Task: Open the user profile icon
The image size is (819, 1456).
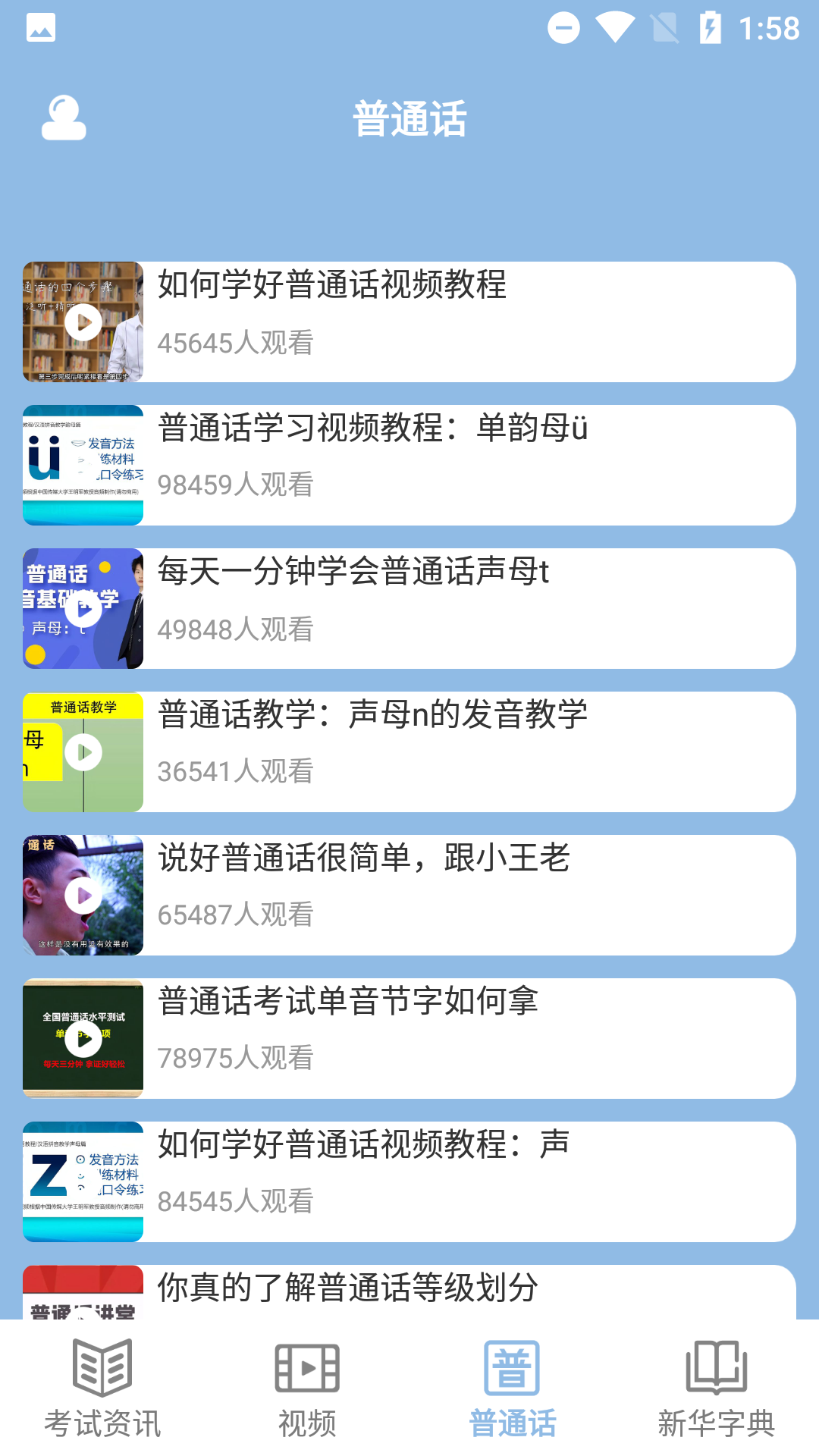Action: click(x=64, y=118)
